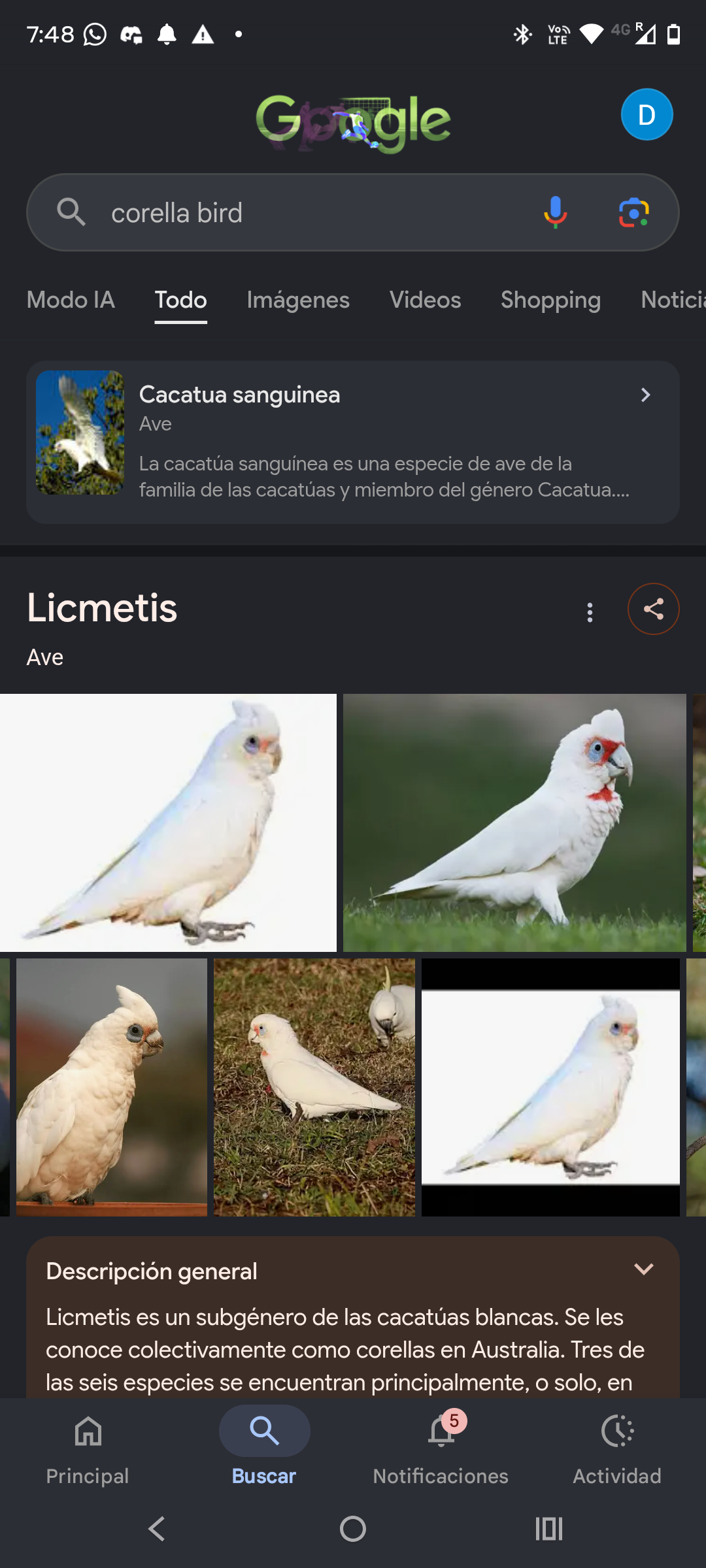Switch to the Shopping tab

(550, 300)
